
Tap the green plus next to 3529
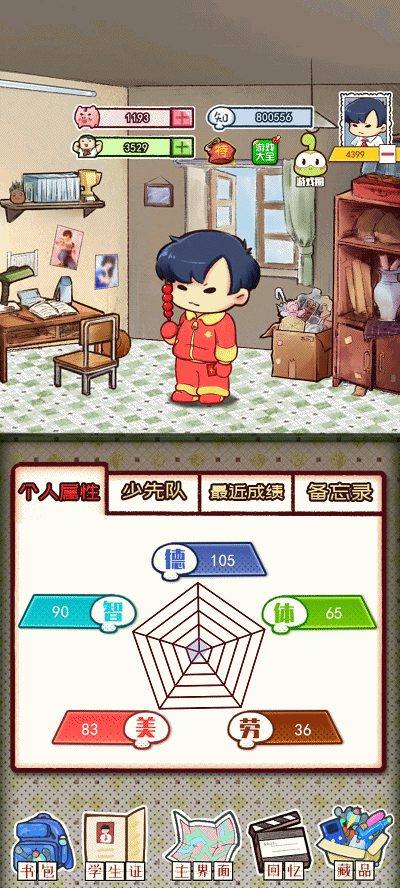(182, 148)
